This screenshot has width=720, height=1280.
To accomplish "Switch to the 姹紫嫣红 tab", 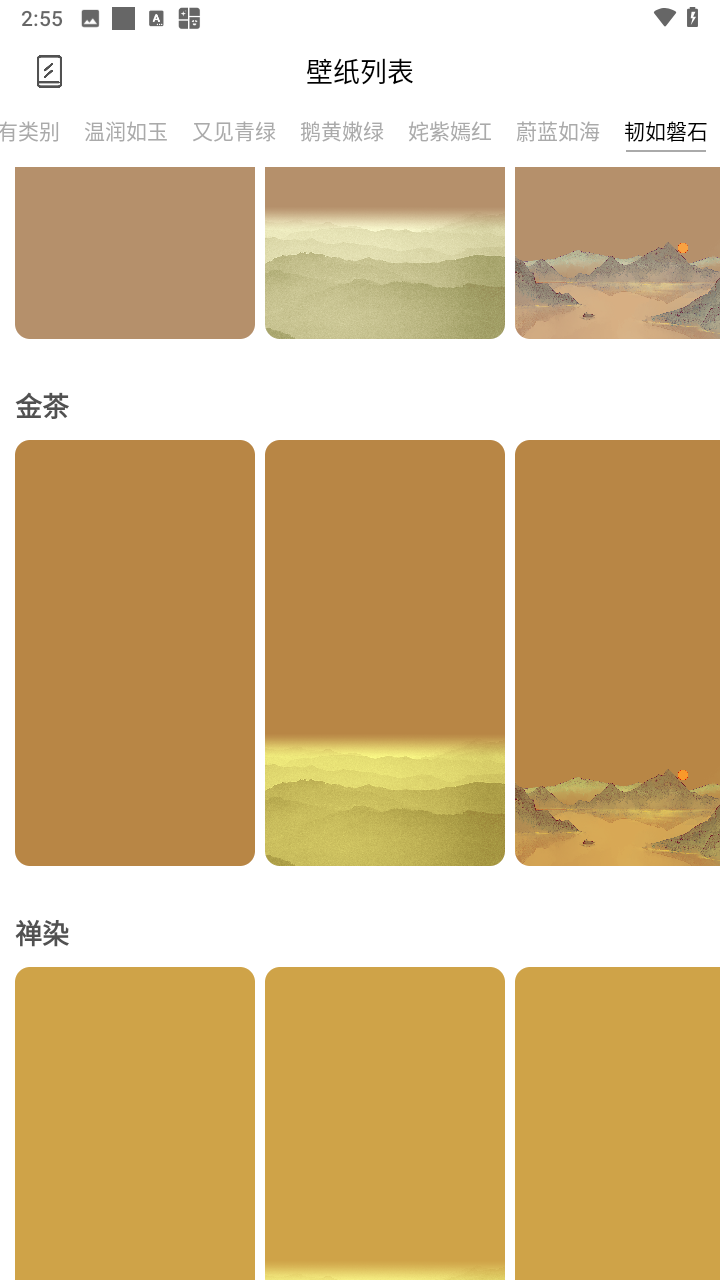I will coord(450,132).
